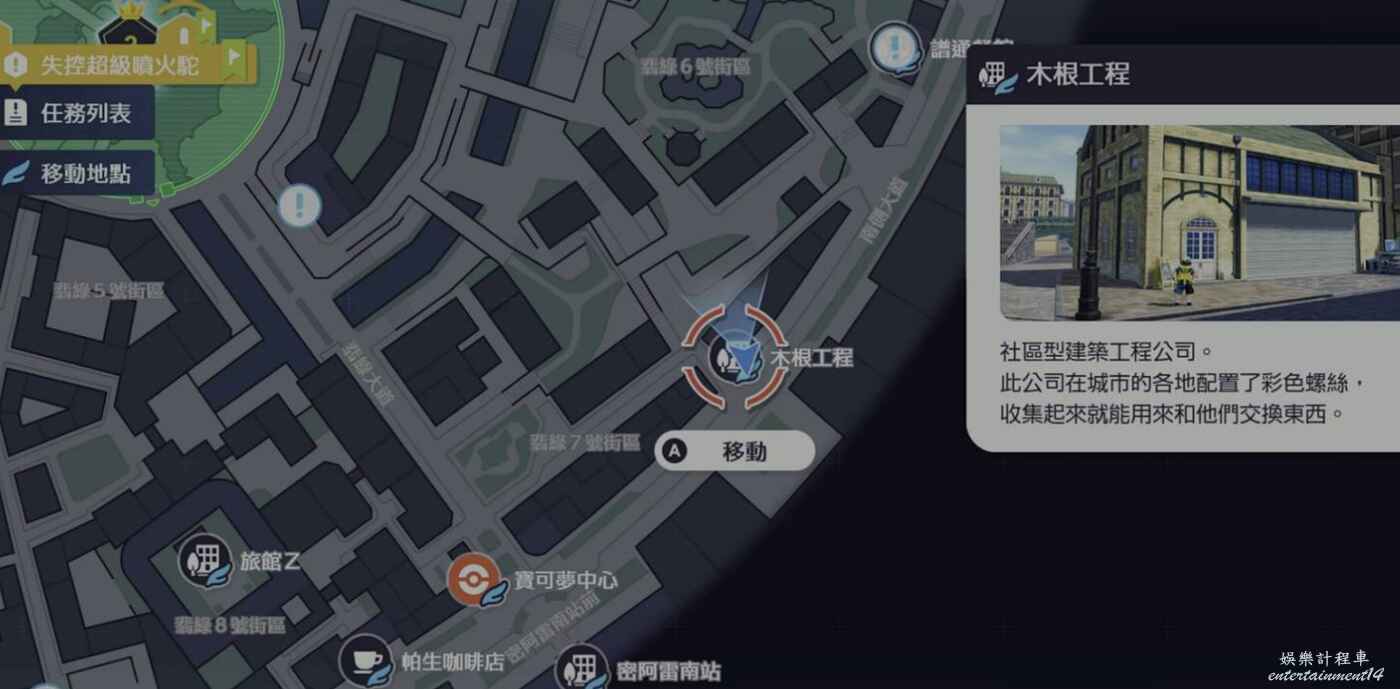Tap the 移動 button to travel
1400x689 pixels.
point(735,451)
